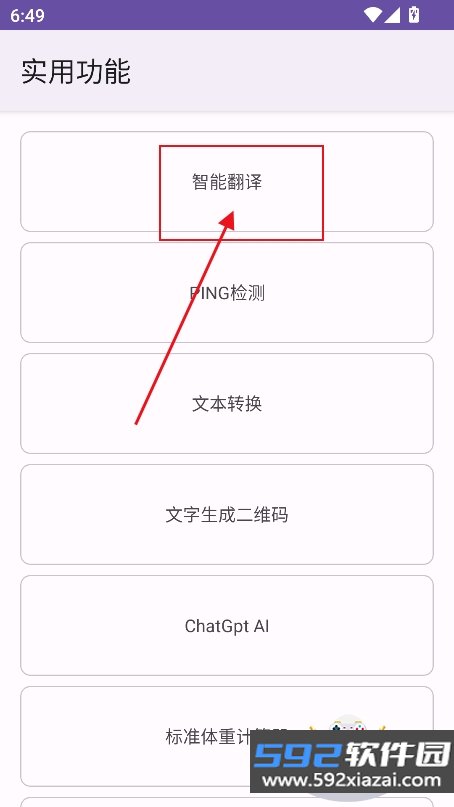Open the 标准体重计算 card
The height and width of the screenshot is (807, 454).
coord(227,736)
